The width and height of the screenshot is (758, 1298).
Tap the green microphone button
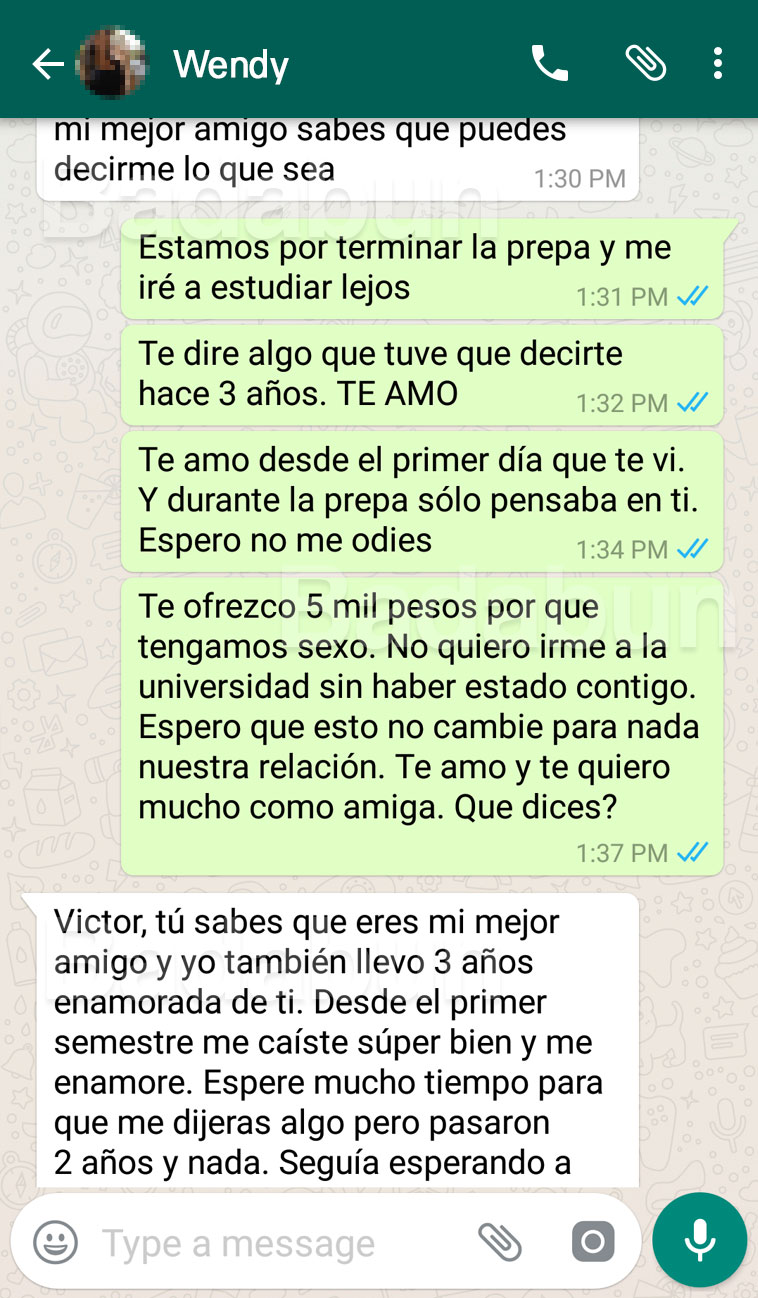click(699, 1240)
